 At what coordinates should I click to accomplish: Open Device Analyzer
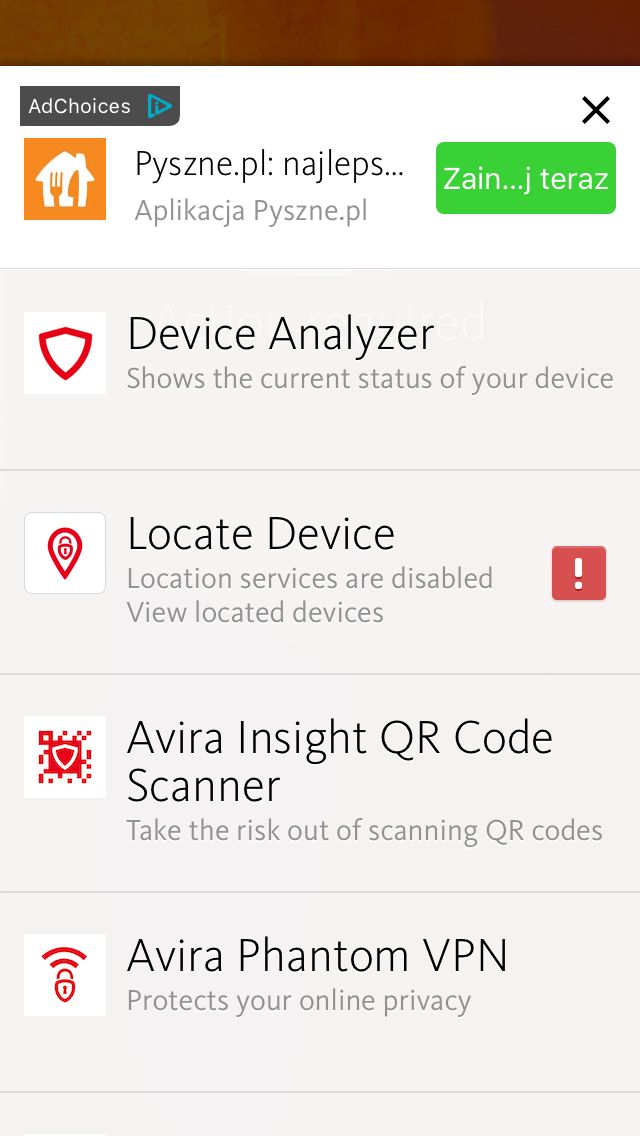(320, 369)
